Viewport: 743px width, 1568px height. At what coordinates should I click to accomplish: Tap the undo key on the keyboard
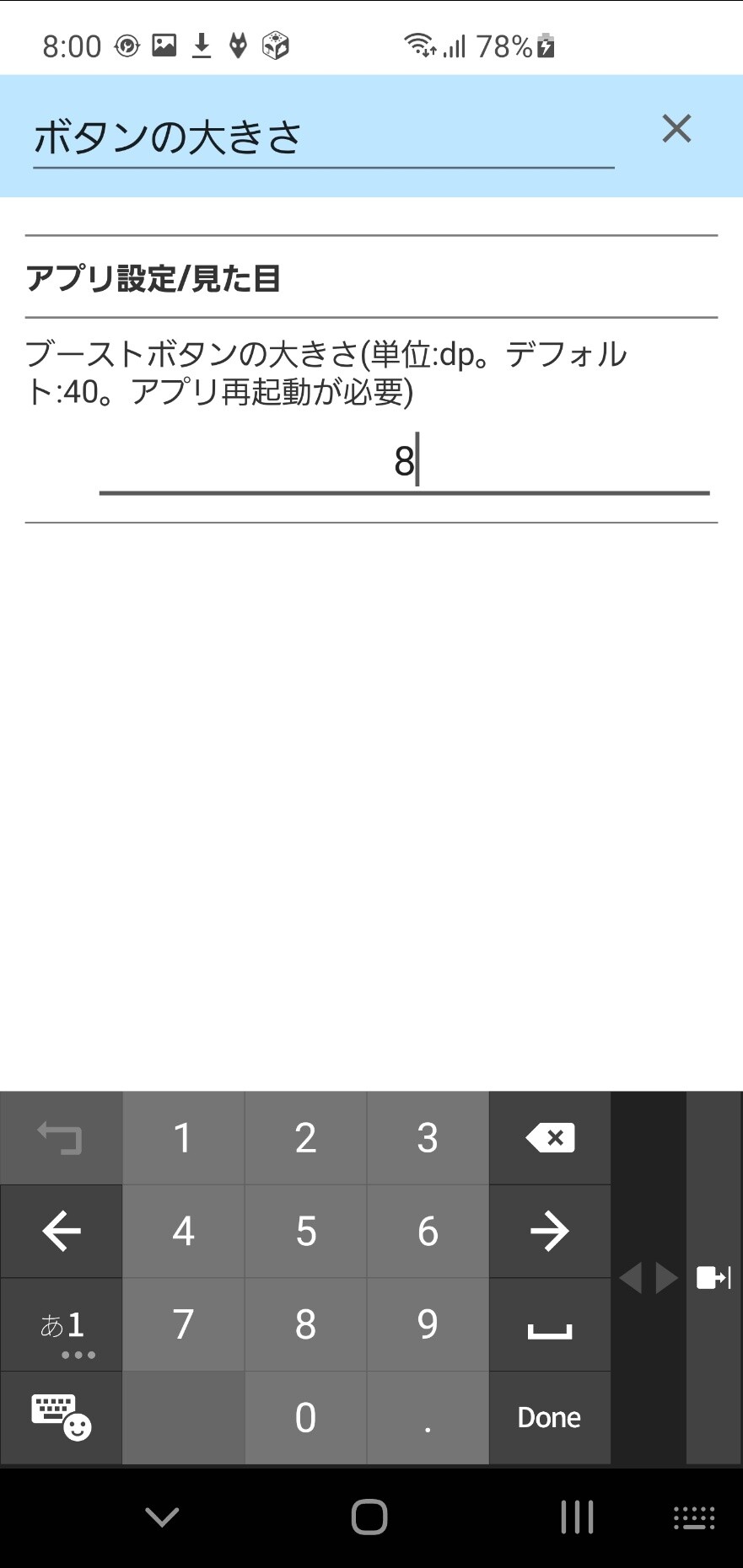(x=61, y=1138)
